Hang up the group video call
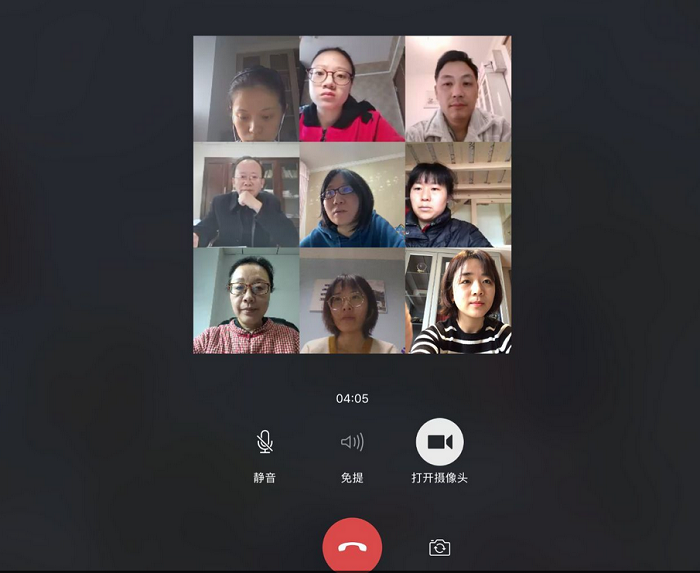 tap(352, 546)
